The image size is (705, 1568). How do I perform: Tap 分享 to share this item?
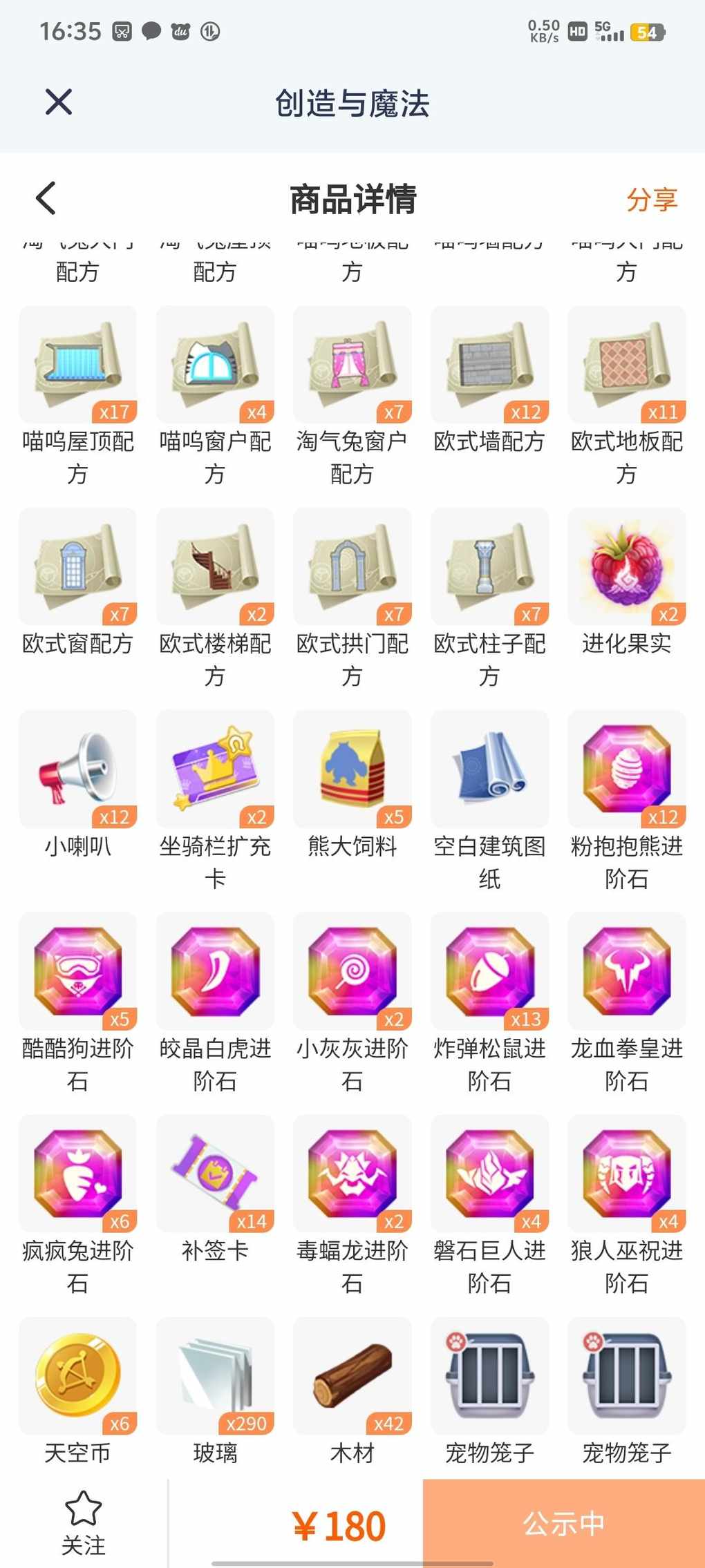pyautogui.click(x=651, y=200)
